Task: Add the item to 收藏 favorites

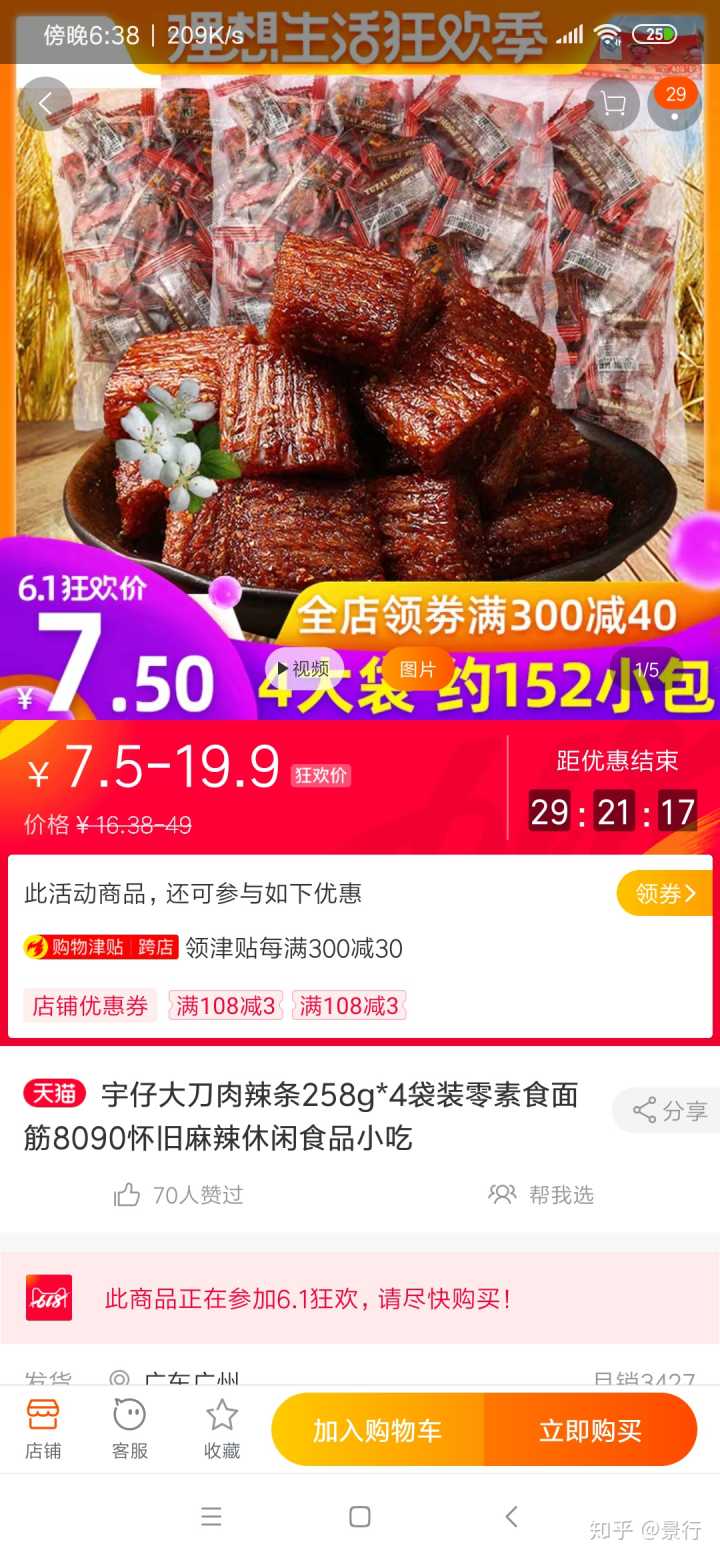Action: (x=222, y=1429)
